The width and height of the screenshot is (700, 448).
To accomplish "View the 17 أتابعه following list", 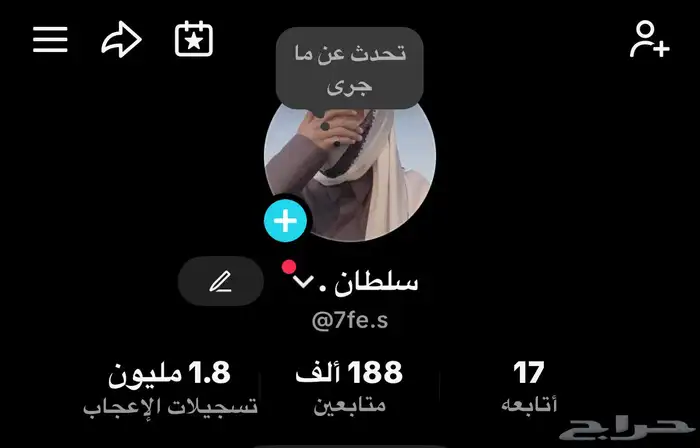I will pyautogui.click(x=528, y=388).
